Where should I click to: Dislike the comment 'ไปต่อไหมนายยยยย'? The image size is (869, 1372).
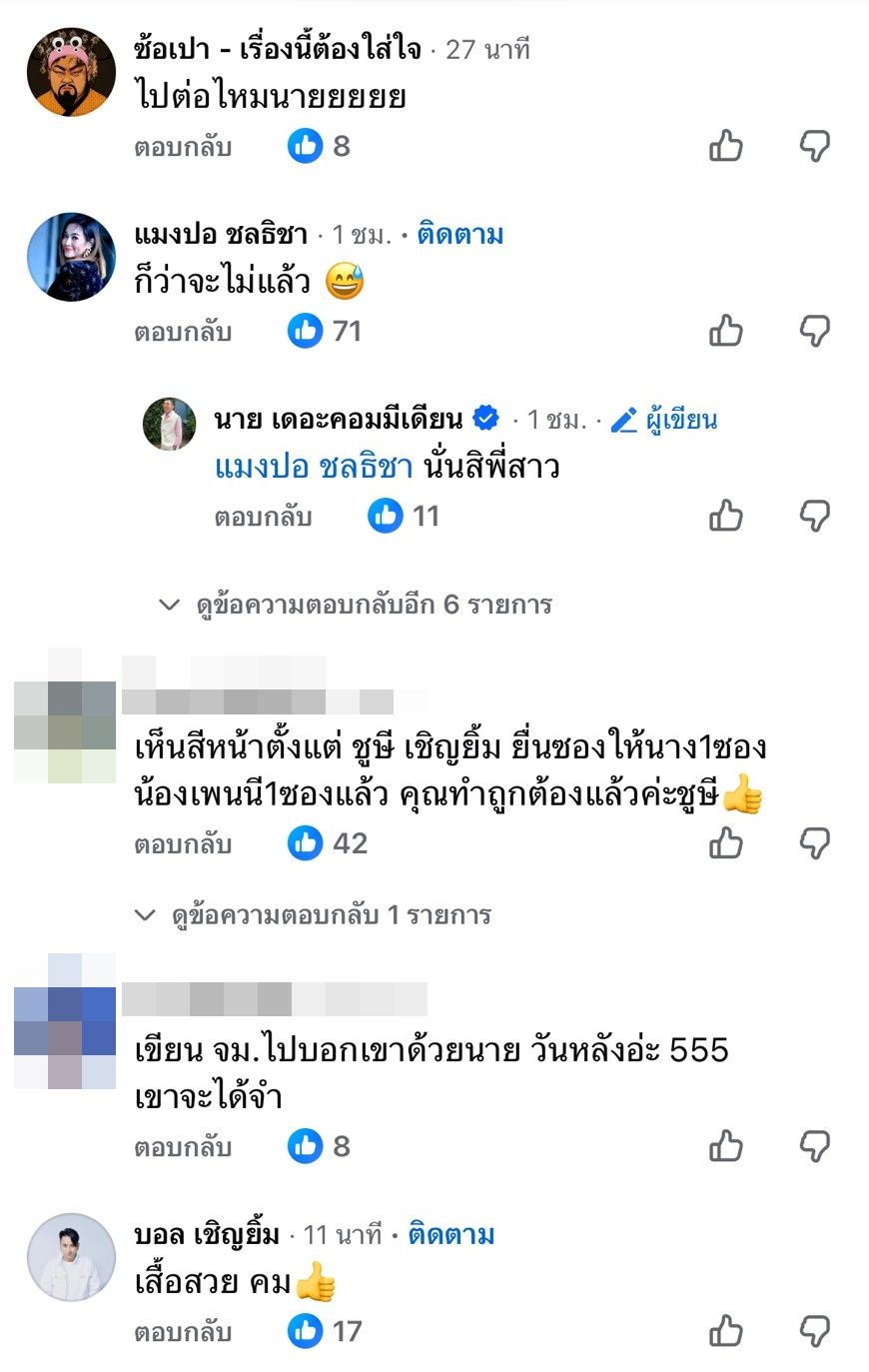click(x=815, y=147)
